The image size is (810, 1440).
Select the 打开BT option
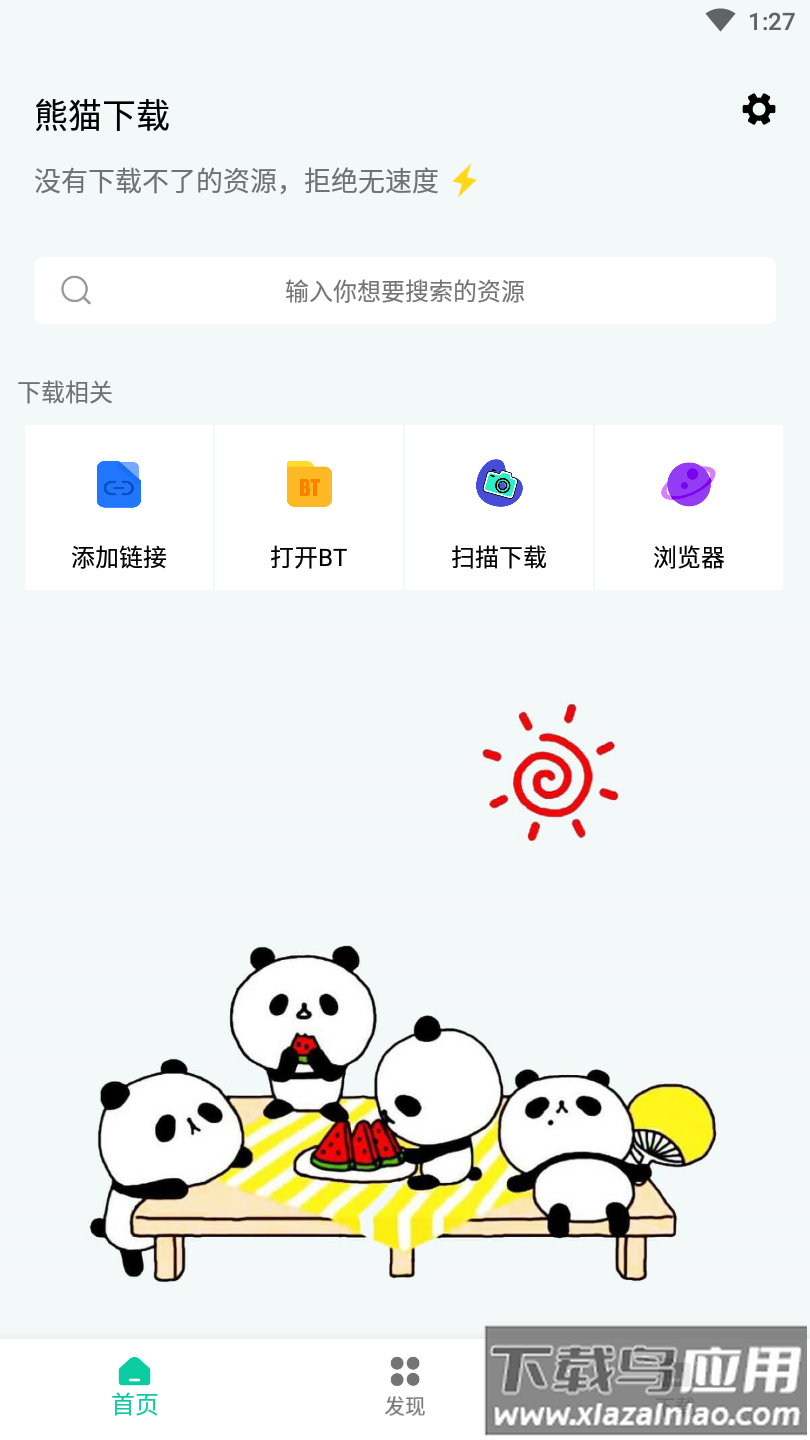pos(309,508)
